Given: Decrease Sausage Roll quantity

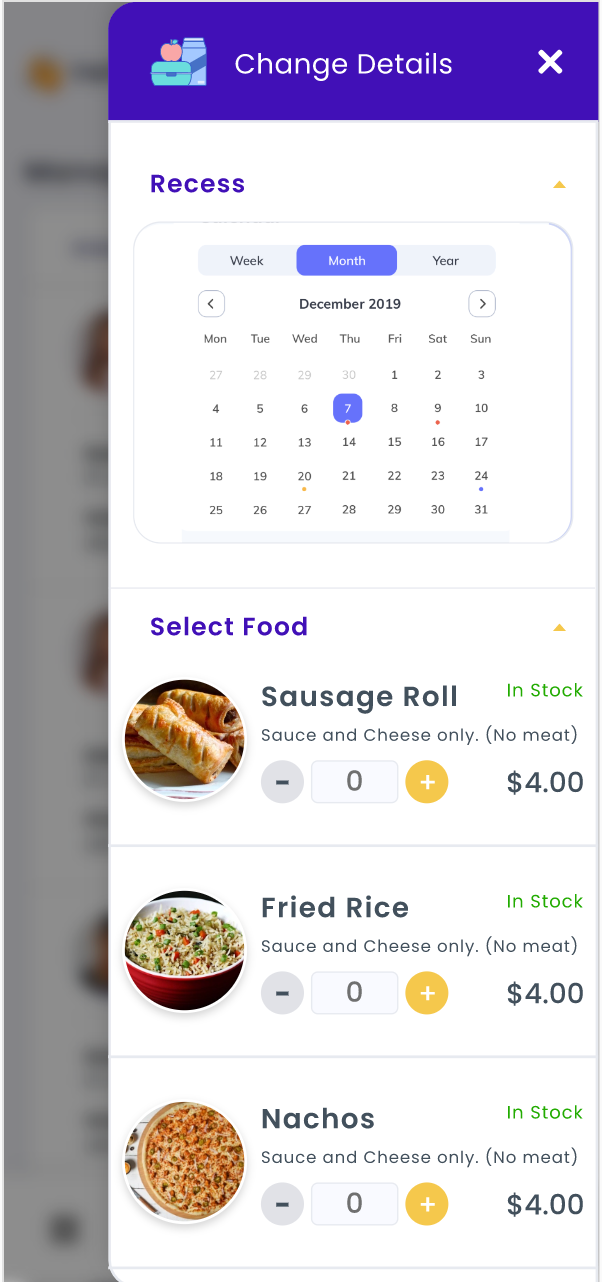Looking at the screenshot, I should point(282,782).
